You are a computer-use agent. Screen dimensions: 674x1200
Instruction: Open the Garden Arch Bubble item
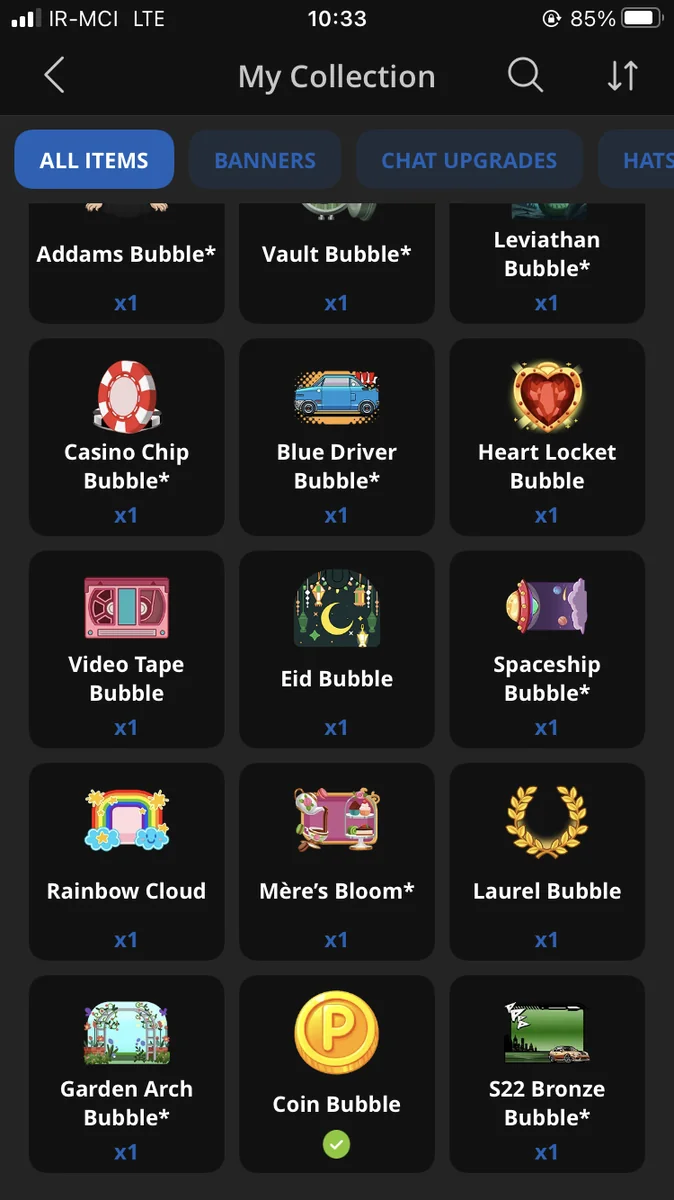click(127, 1074)
